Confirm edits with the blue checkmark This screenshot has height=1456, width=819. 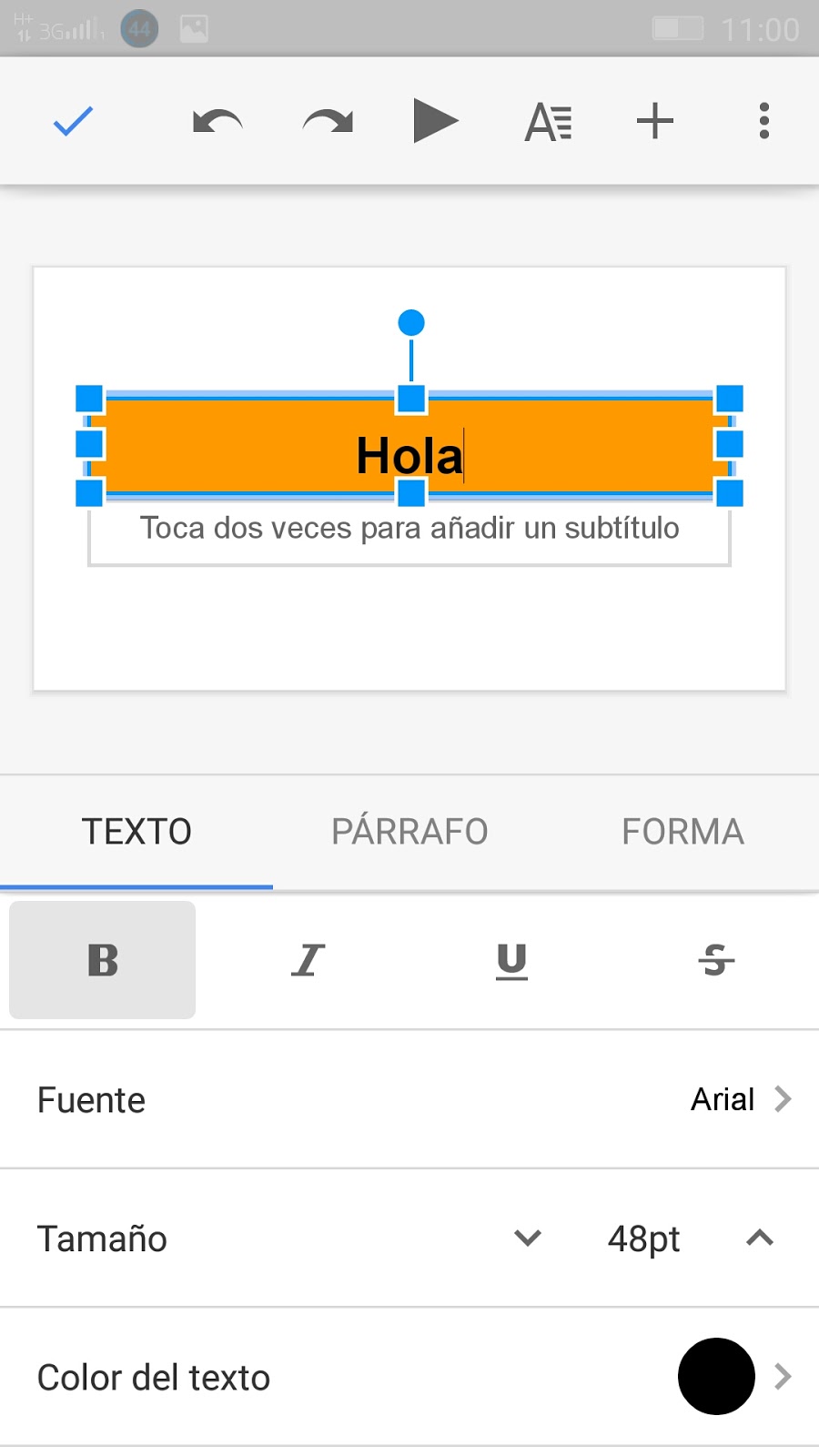74,121
